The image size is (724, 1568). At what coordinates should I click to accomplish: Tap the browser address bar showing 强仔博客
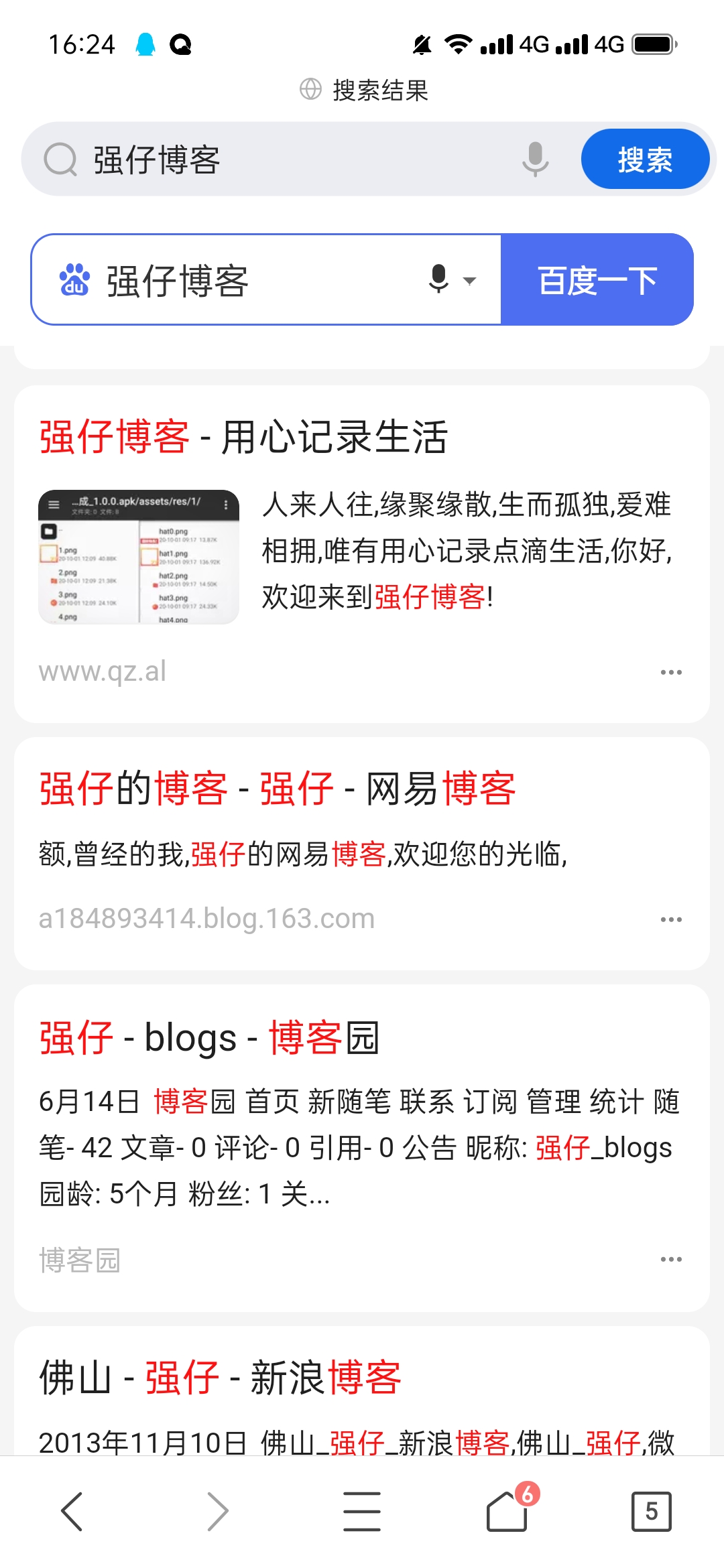[x=282, y=159]
